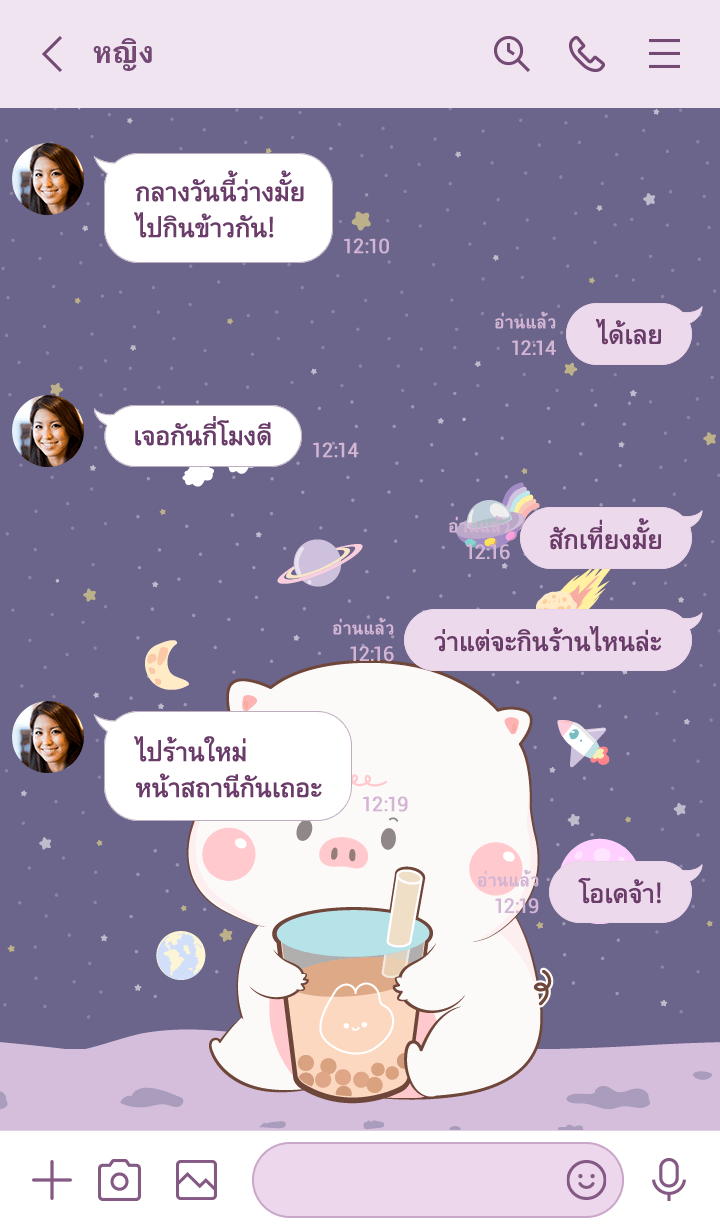Open the chat hamburger menu
The width and height of the screenshot is (720, 1232).
[x=664, y=54]
